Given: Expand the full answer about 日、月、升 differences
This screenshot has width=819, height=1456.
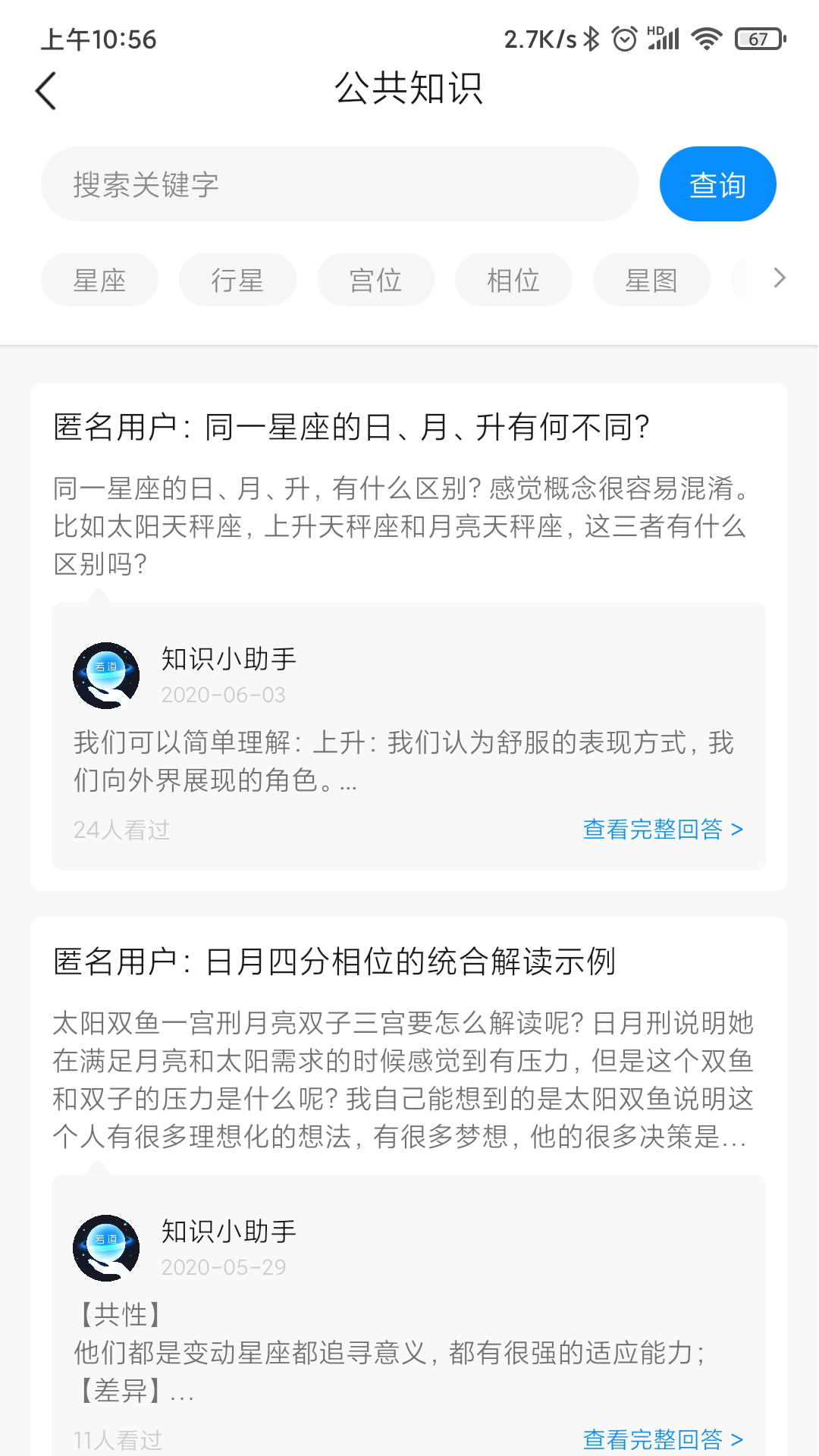Looking at the screenshot, I should point(662,830).
